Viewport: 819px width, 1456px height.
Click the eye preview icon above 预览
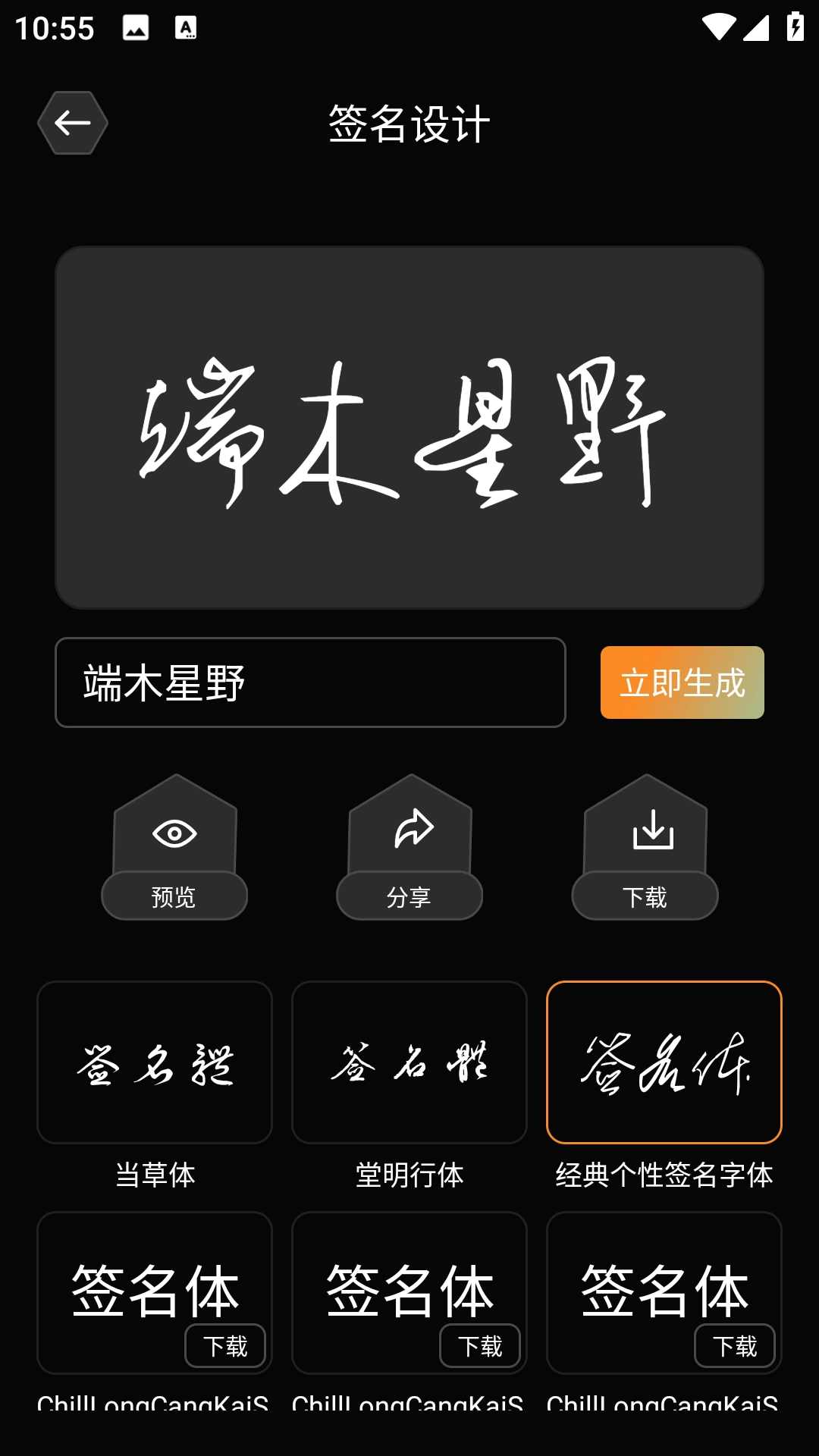pyautogui.click(x=174, y=834)
